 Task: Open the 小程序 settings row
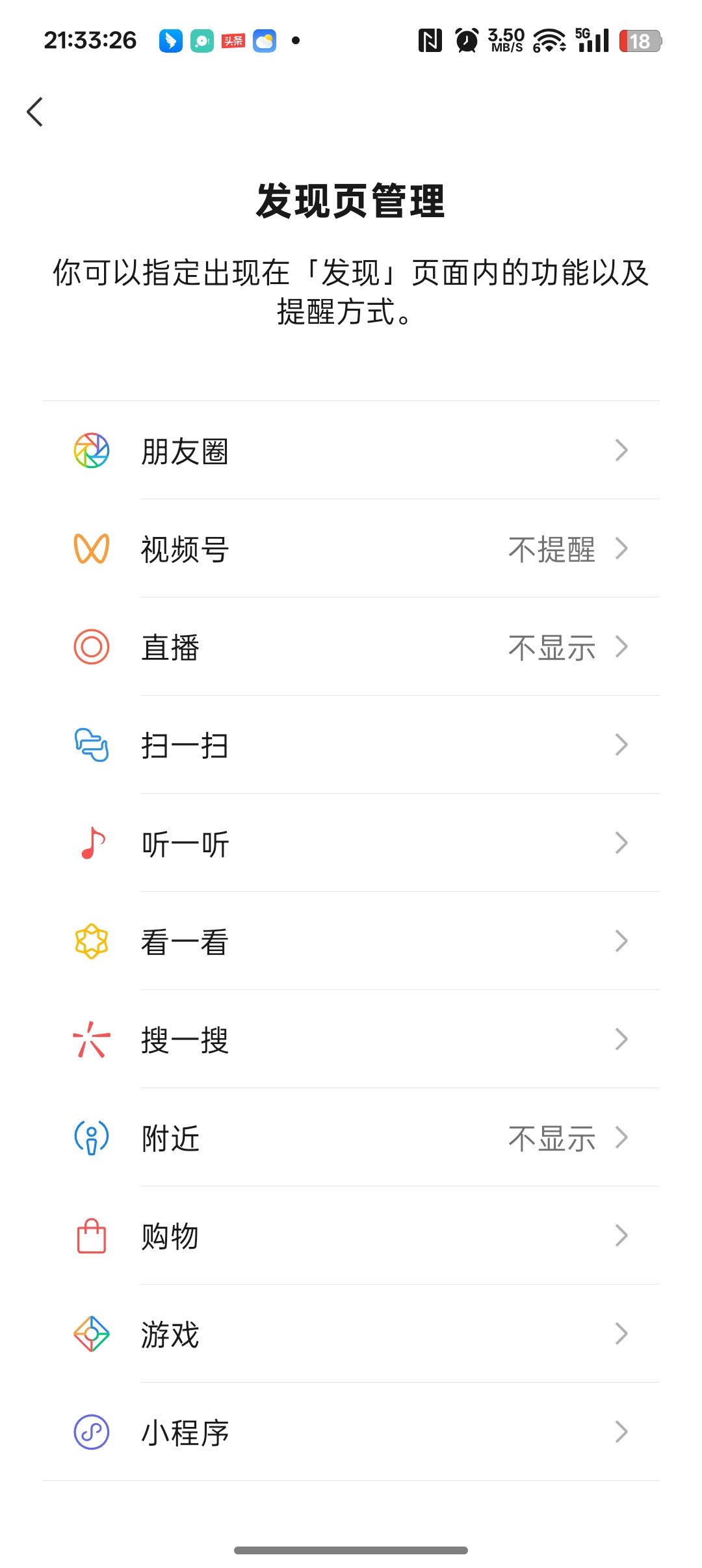(351, 1432)
